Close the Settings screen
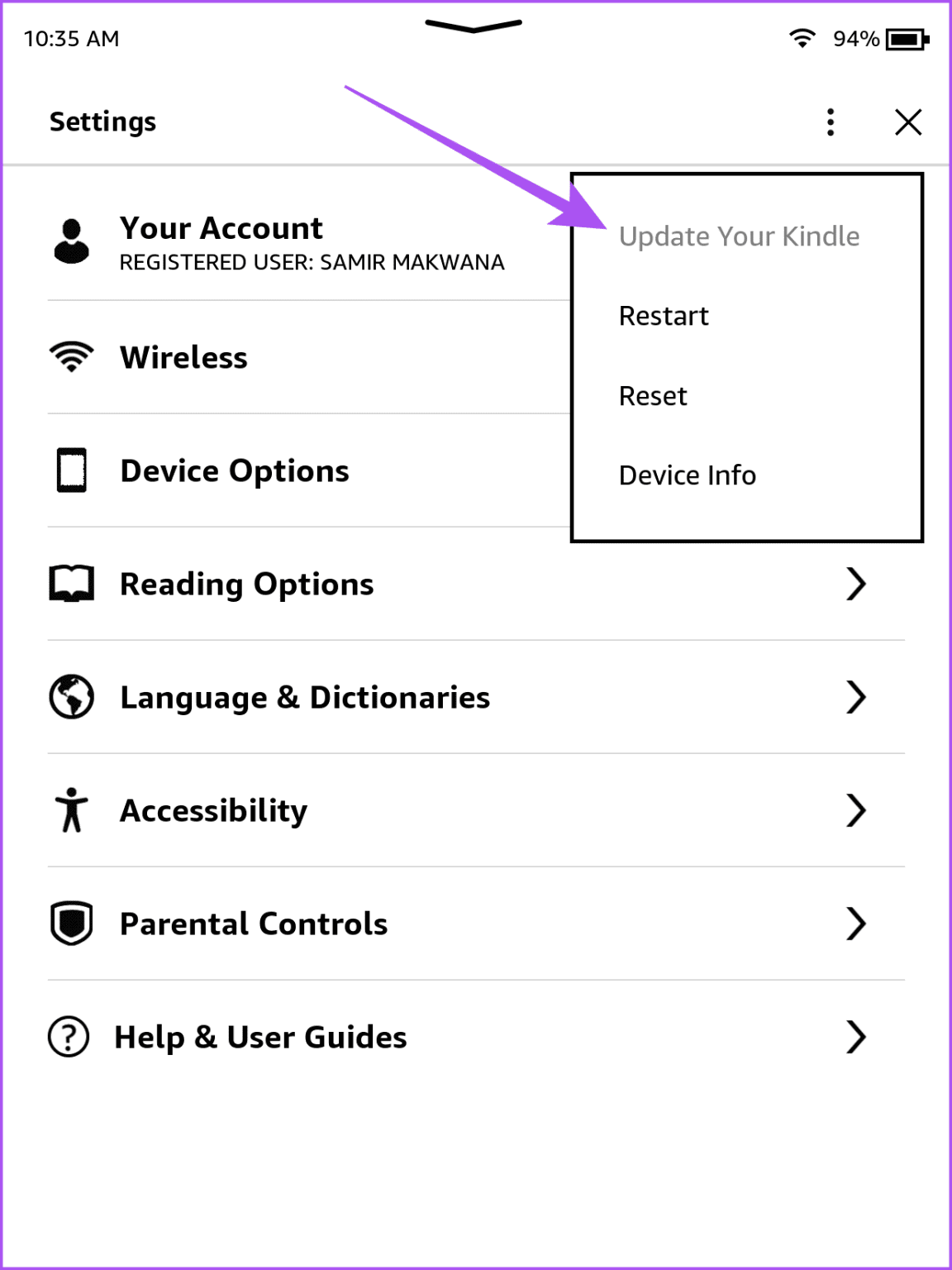This screenshot has height=1270, width=952. click(908, 122)
